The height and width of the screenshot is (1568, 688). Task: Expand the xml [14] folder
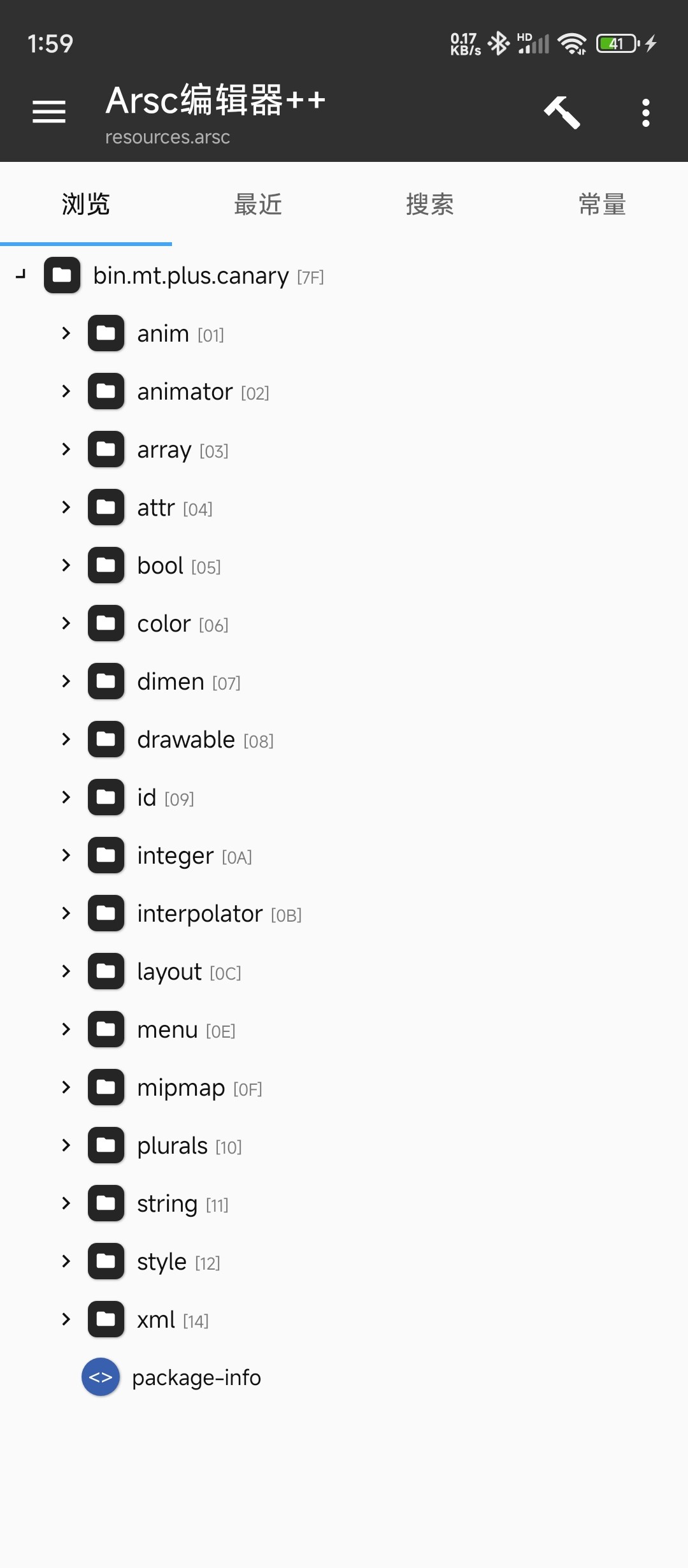coord(66,1319)
